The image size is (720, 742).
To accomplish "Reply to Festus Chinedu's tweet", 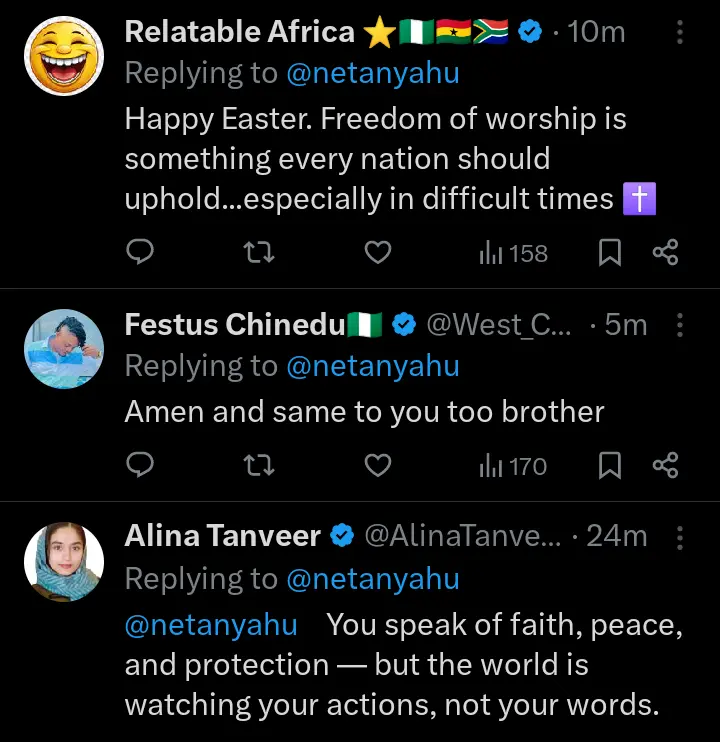I will [x=142, y=465].
